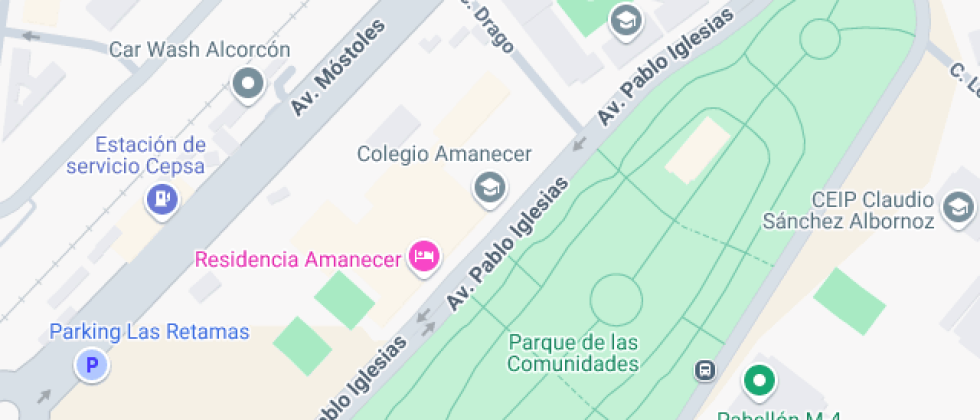Select the CEIP Claudio Sánchez Albornoz marker

coord(958,208)
